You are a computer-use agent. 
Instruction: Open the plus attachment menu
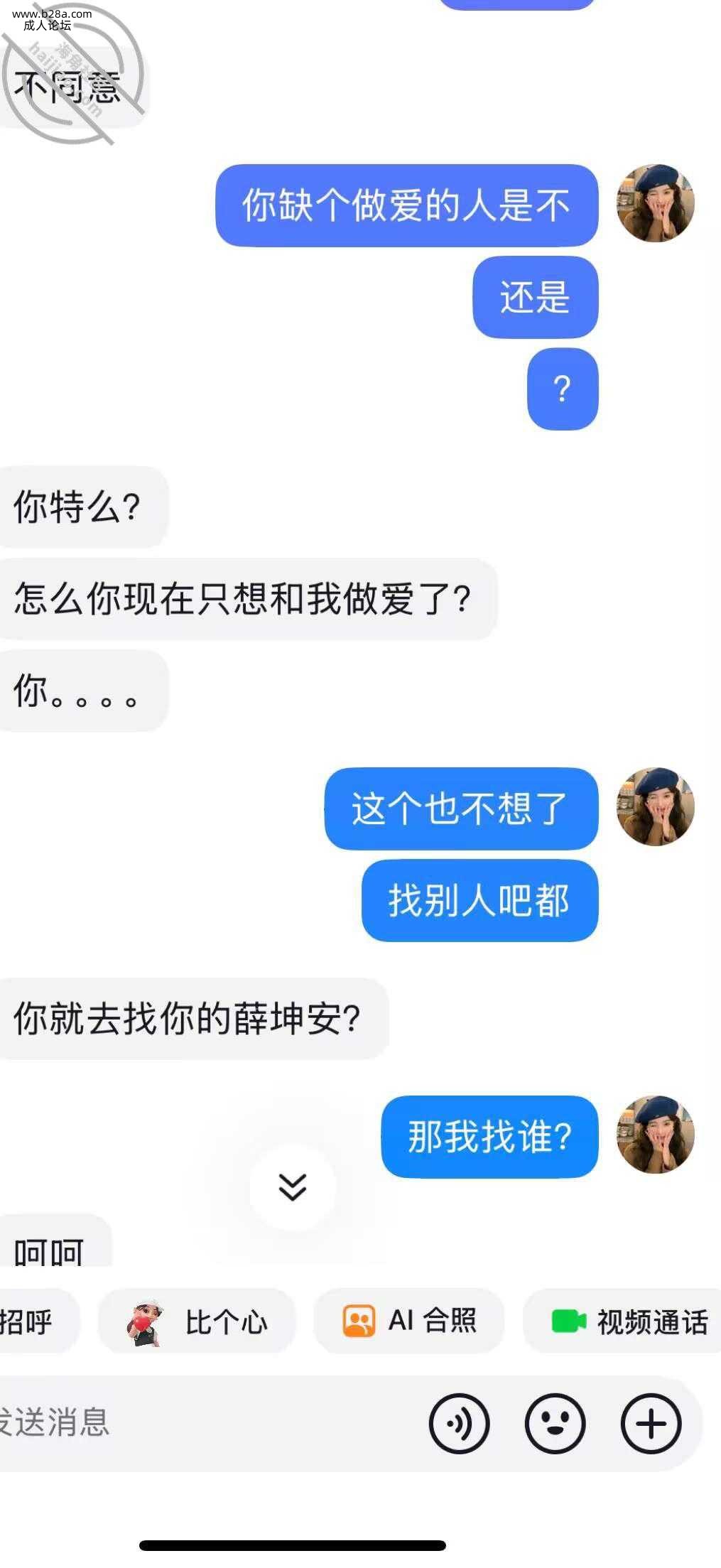(651, 1423)
